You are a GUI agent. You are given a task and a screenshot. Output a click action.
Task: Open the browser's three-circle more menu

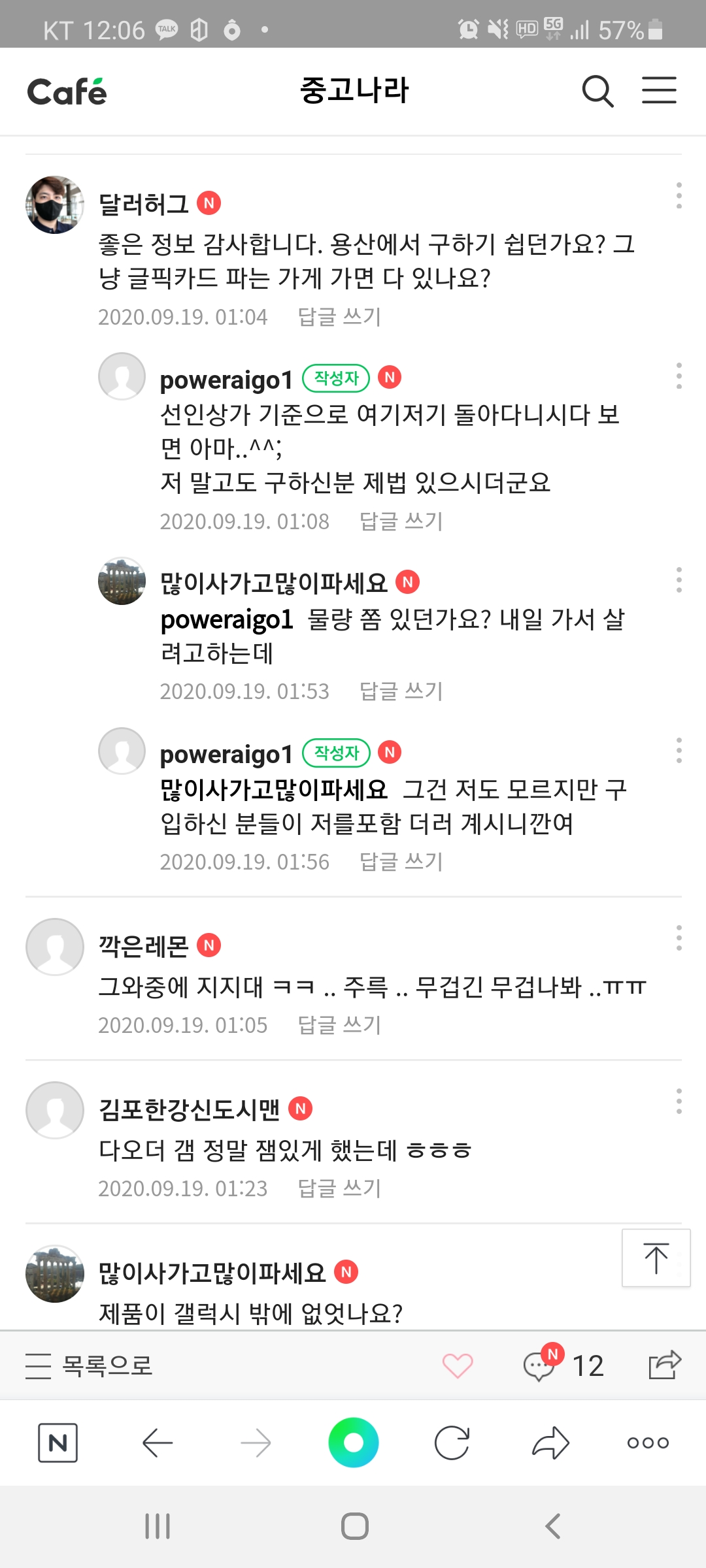click(648, 1443)
